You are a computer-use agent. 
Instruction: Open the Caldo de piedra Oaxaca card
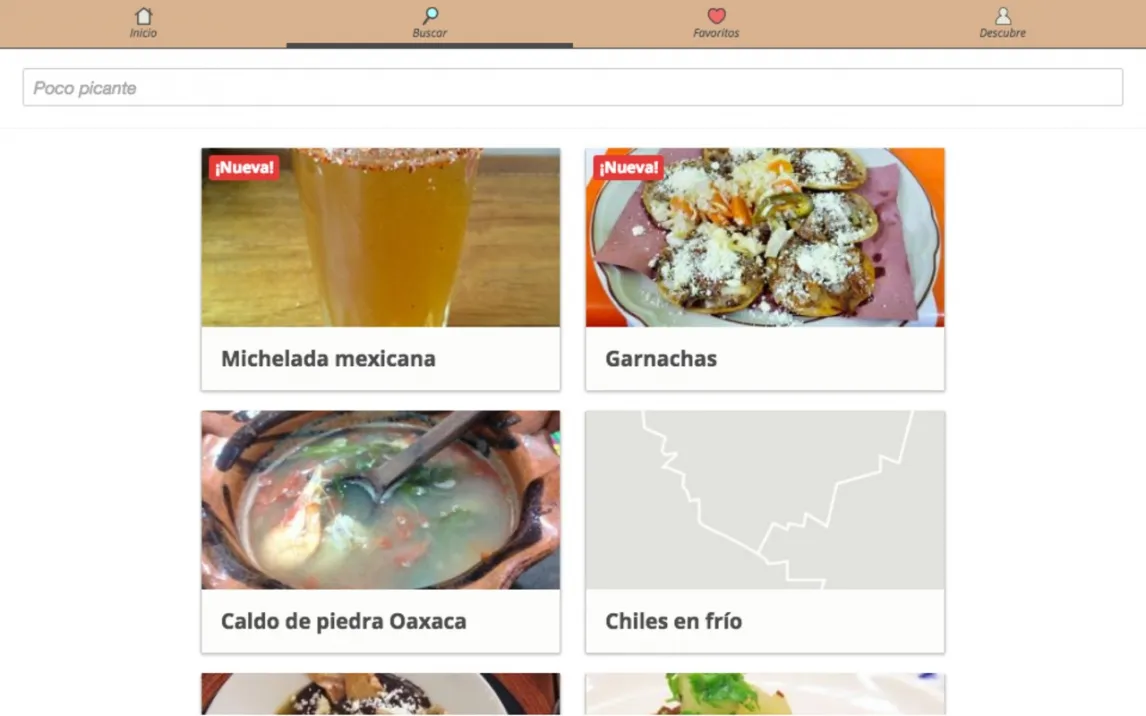tap(380, 531)
